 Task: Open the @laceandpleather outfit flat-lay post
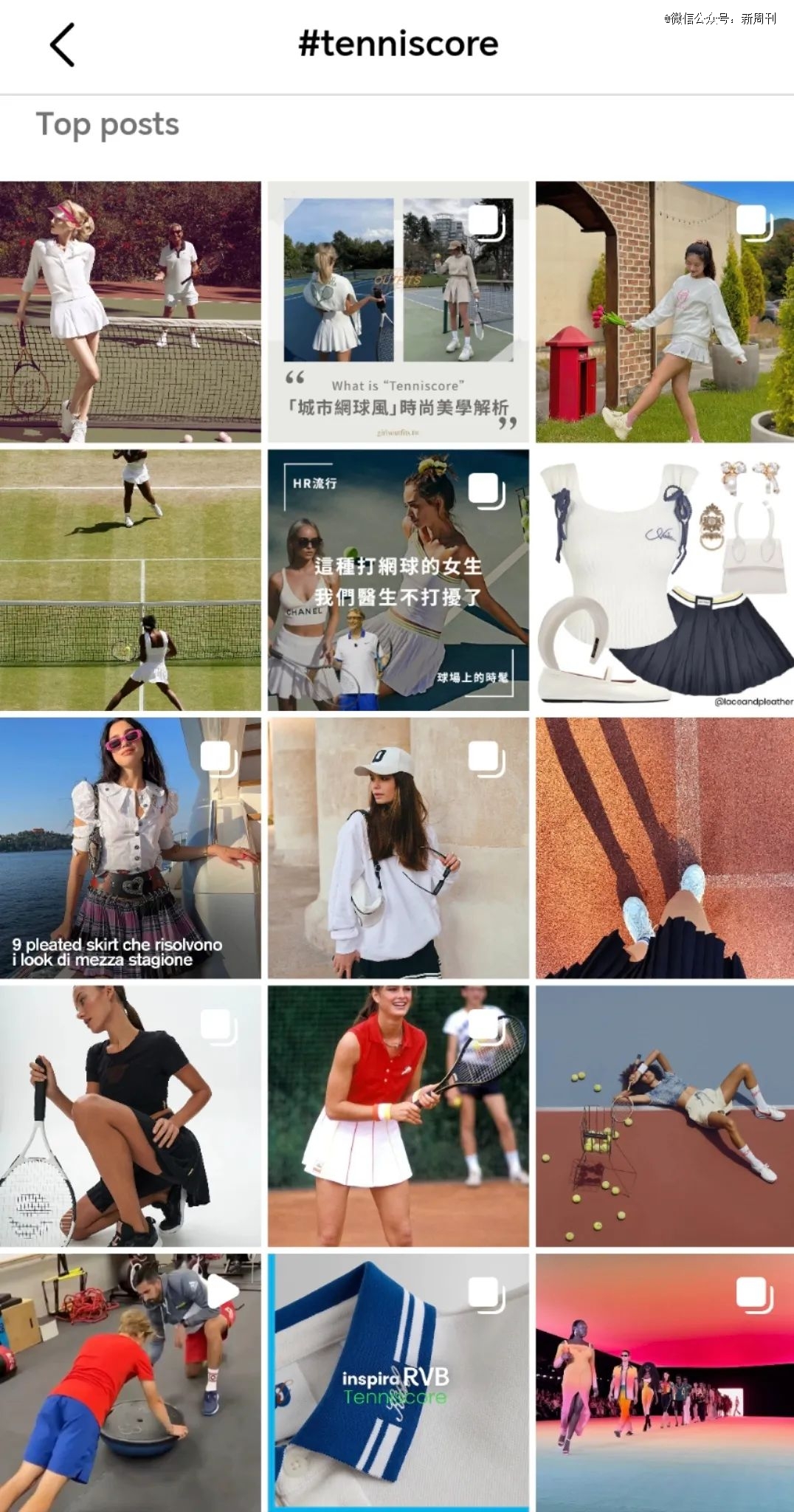coord(665,580)
